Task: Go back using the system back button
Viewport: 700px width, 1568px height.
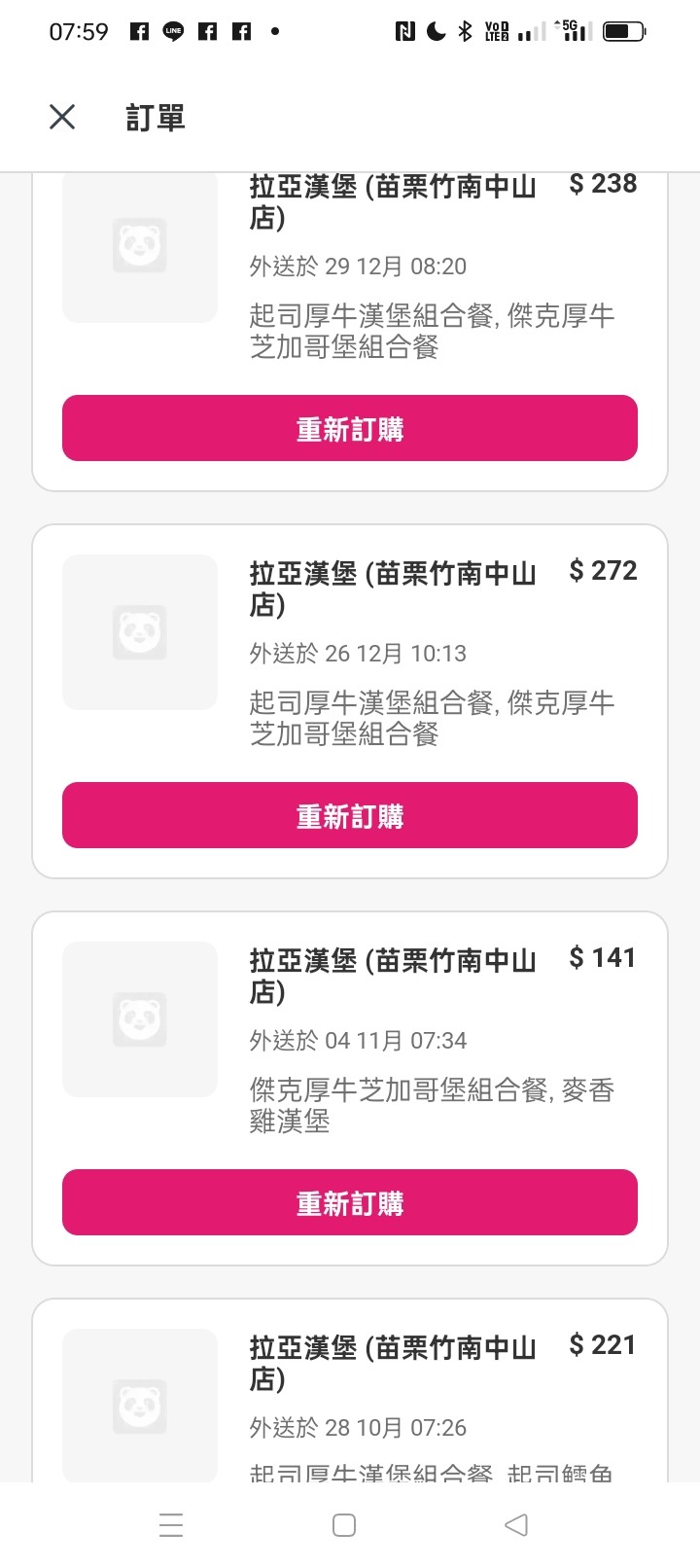Action: click(516, 1525)
